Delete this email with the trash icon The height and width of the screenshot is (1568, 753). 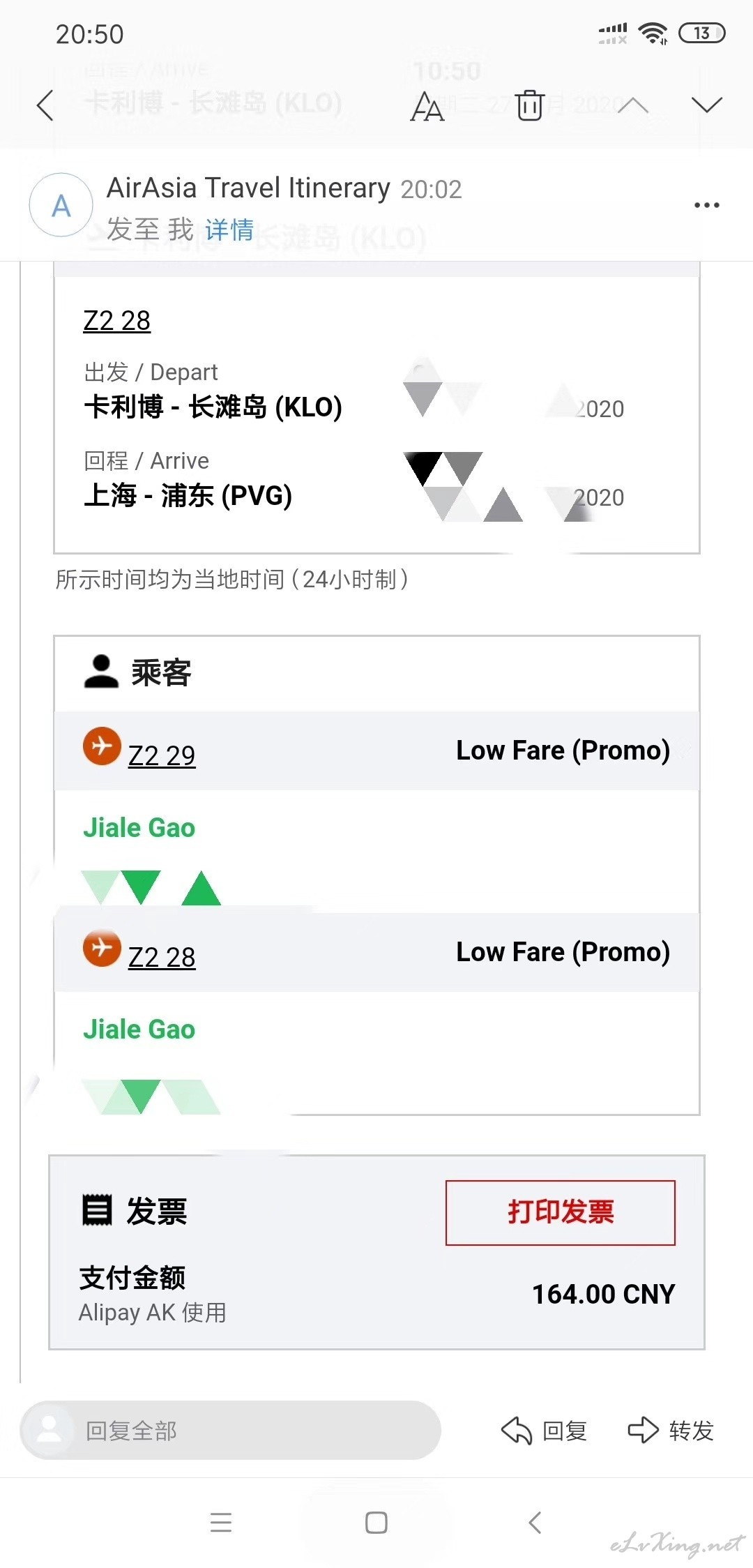pos(530,105)
